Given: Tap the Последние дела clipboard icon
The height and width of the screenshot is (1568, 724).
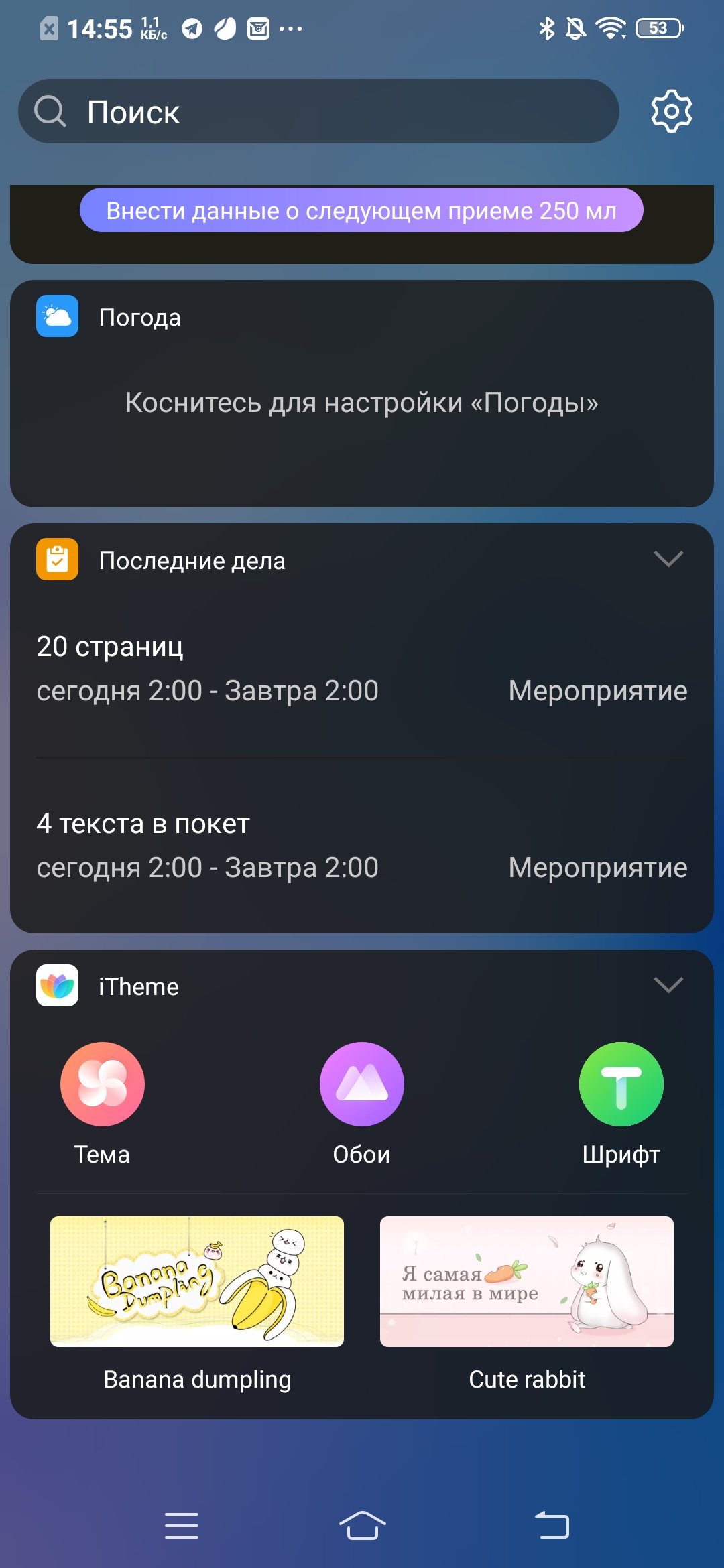Looking at the screenshot, I should click(x=57, y=560).
